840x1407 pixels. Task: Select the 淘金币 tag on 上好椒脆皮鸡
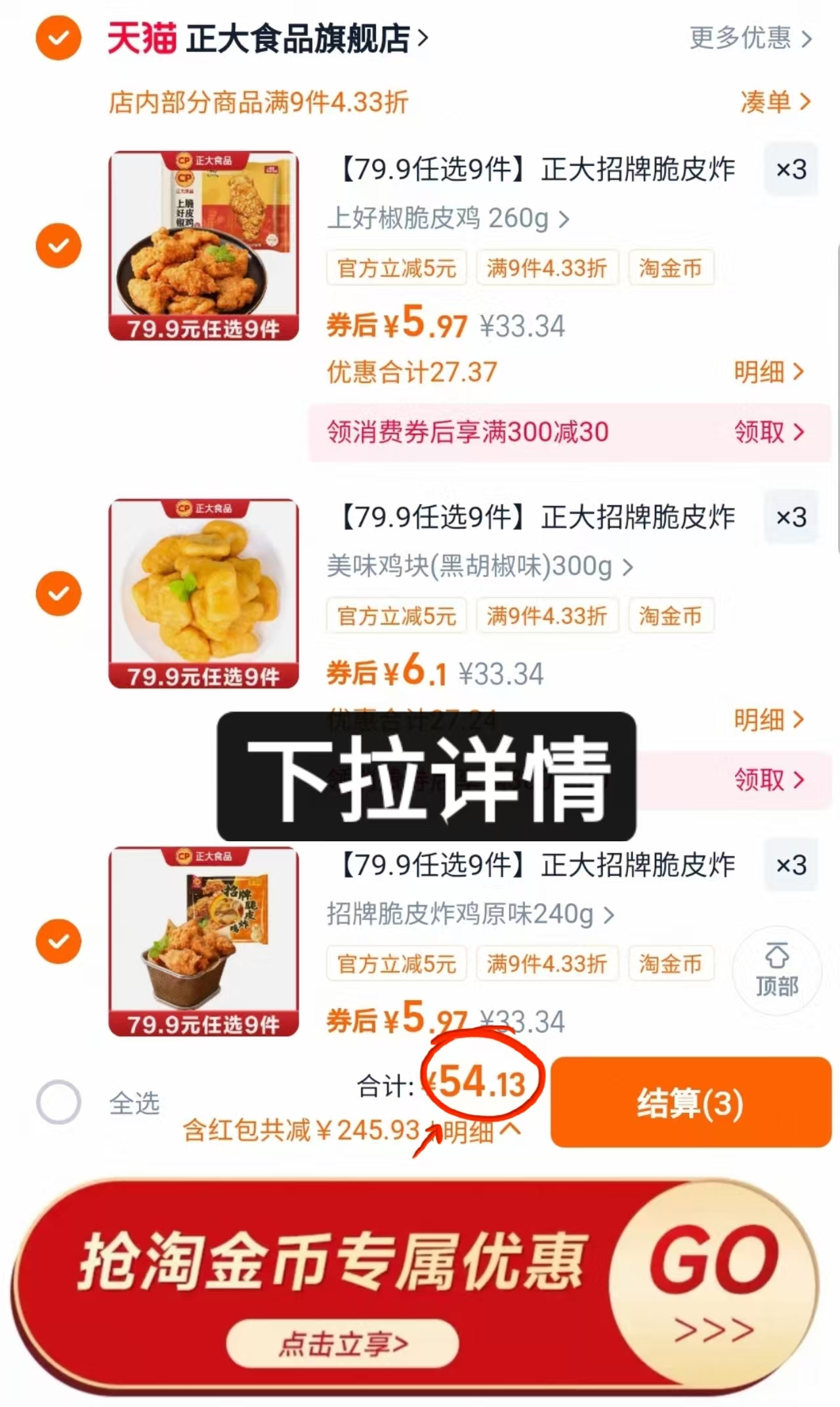(x=671, y=268)
